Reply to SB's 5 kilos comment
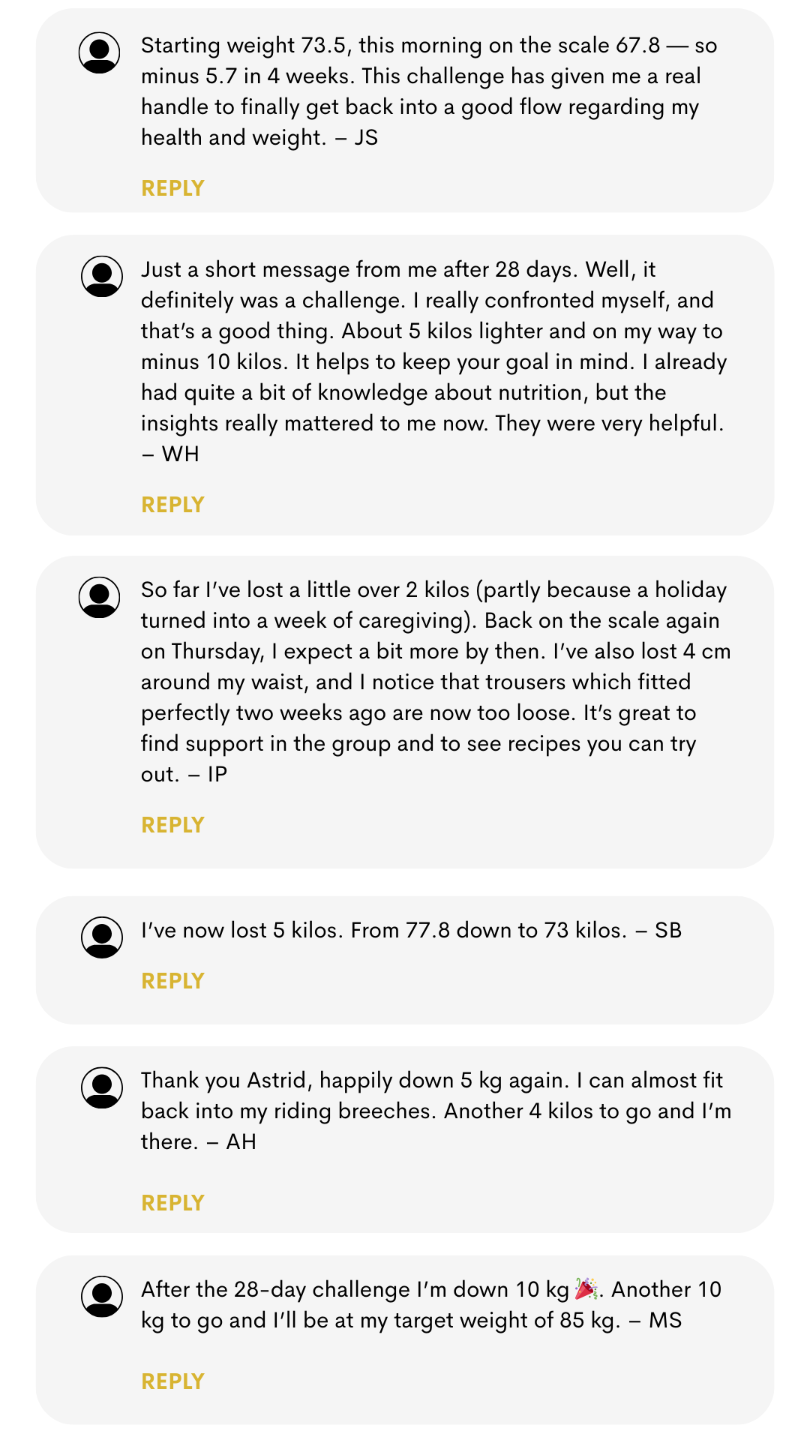810x1440 pixels. (x=172, y=981)
